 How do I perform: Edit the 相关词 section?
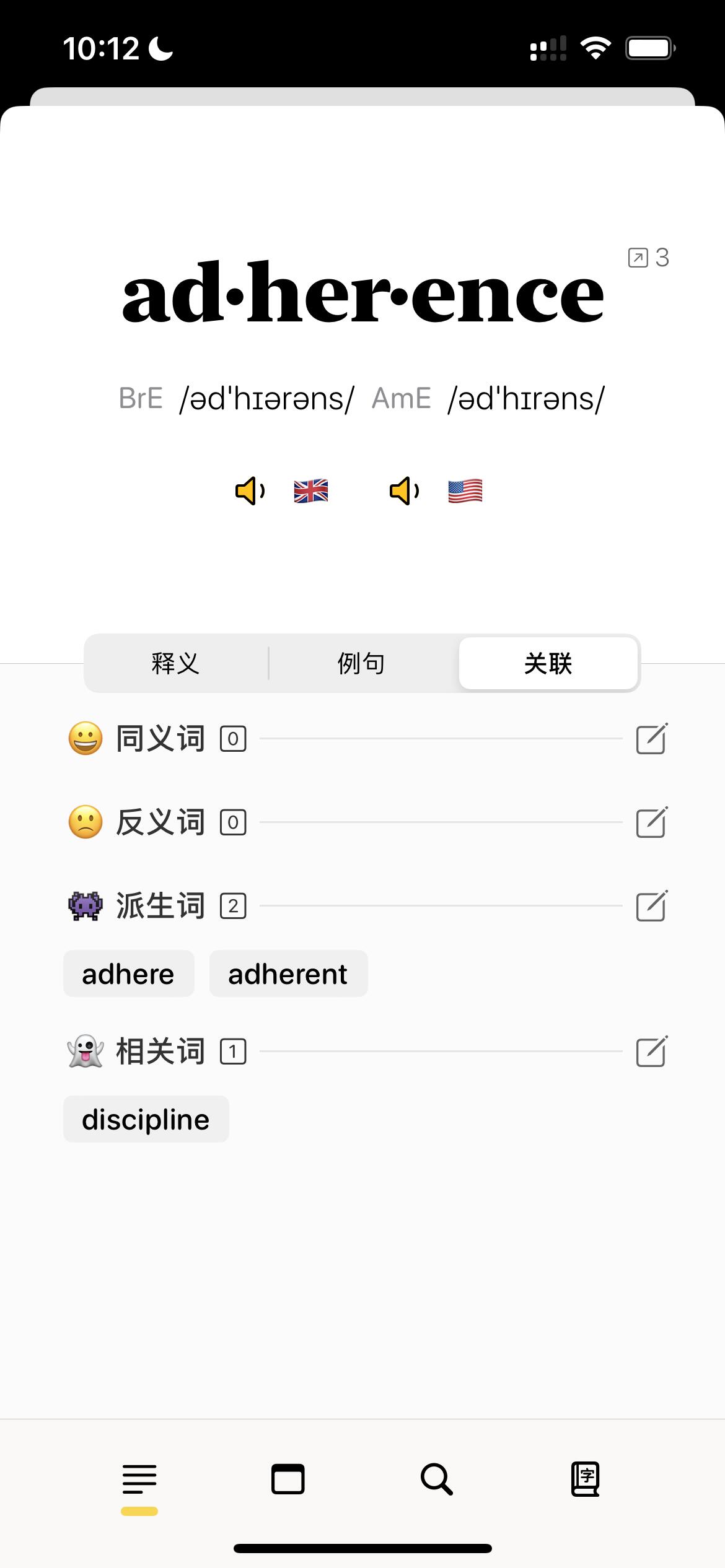[652, 1052]
